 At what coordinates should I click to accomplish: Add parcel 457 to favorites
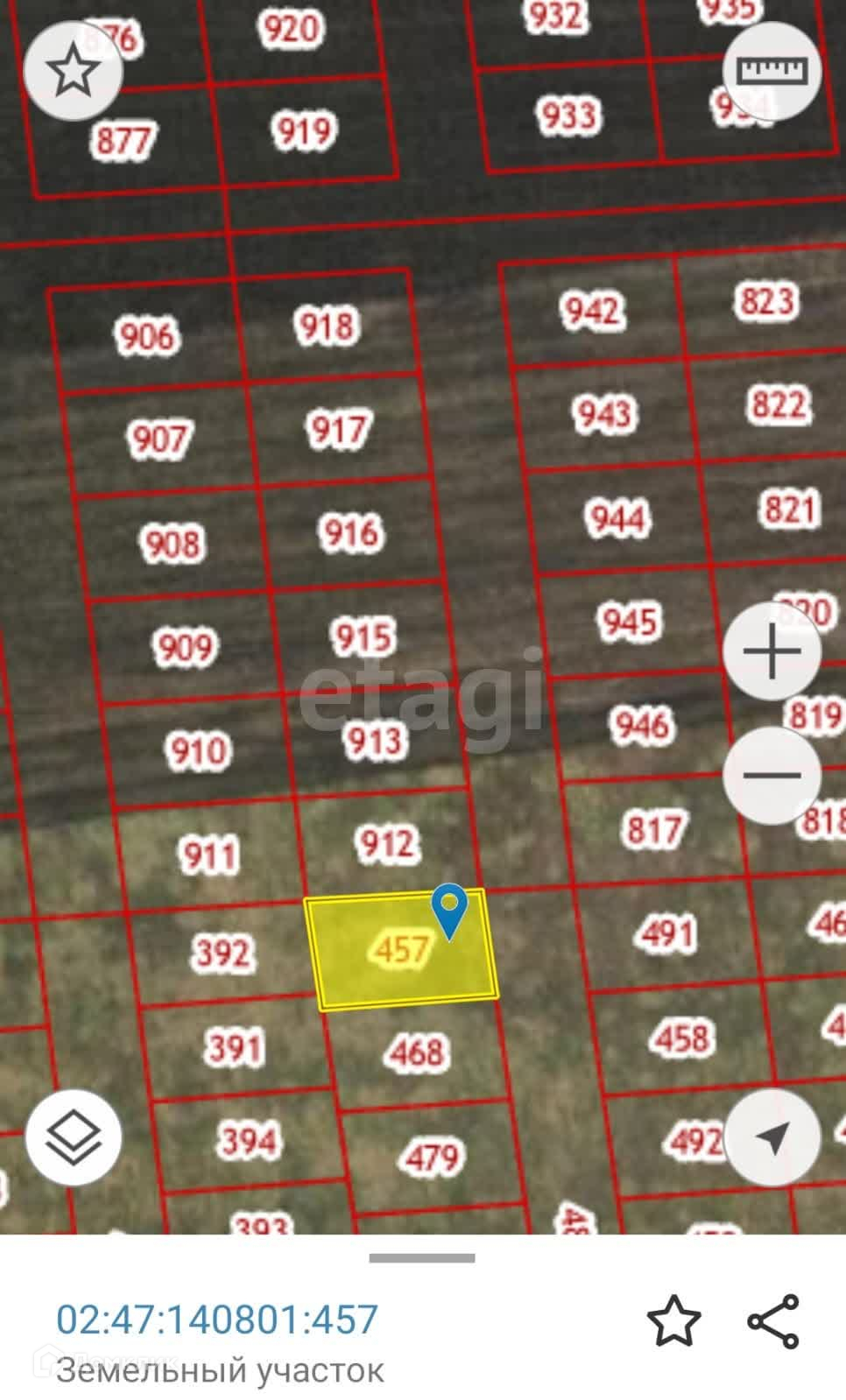click(x=673, y=1320)
